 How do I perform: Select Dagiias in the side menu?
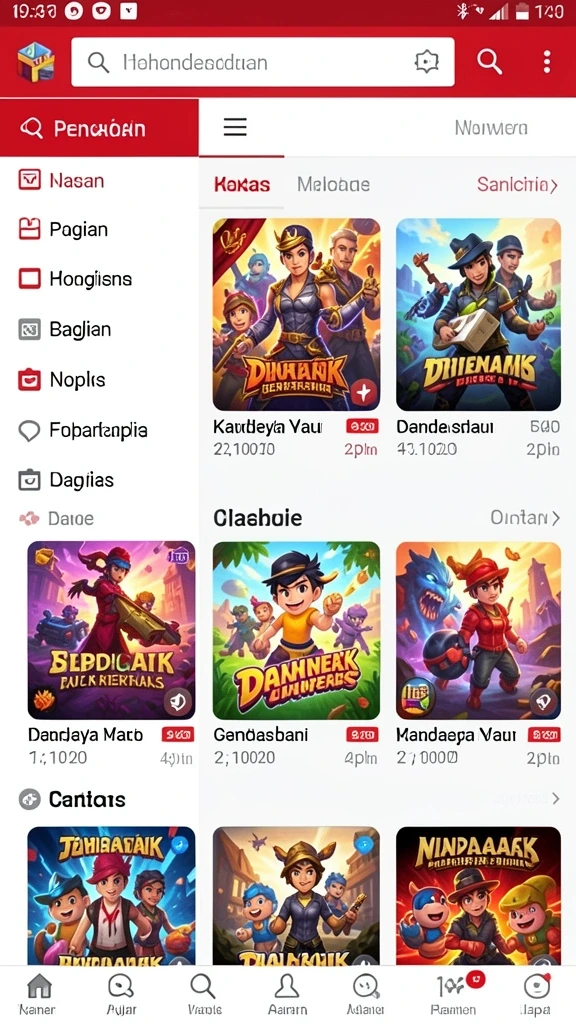99,480
